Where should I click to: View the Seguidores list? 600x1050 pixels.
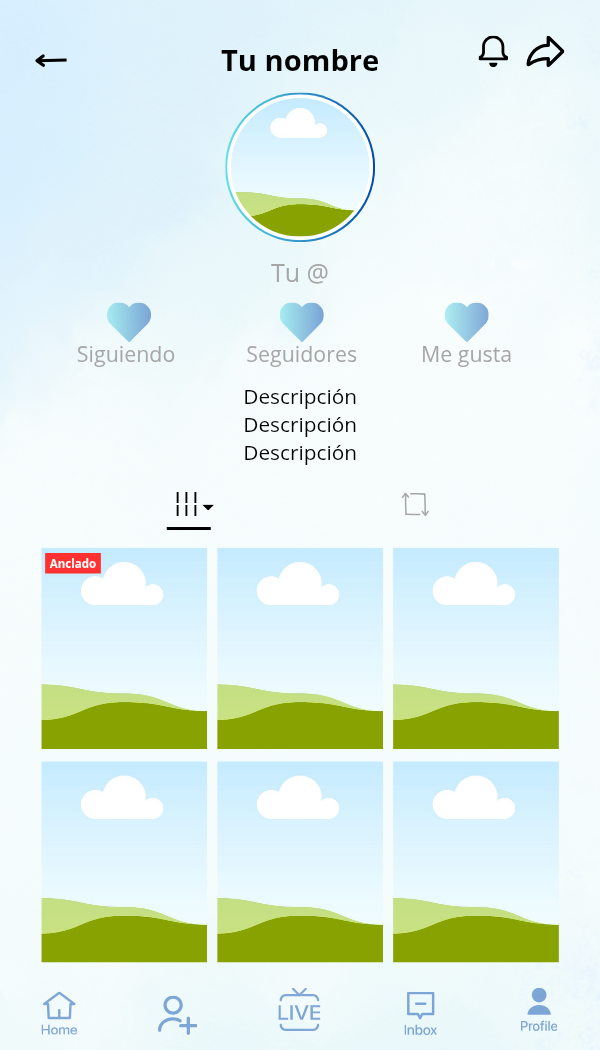pyautogui.click(x=301, y=335)
